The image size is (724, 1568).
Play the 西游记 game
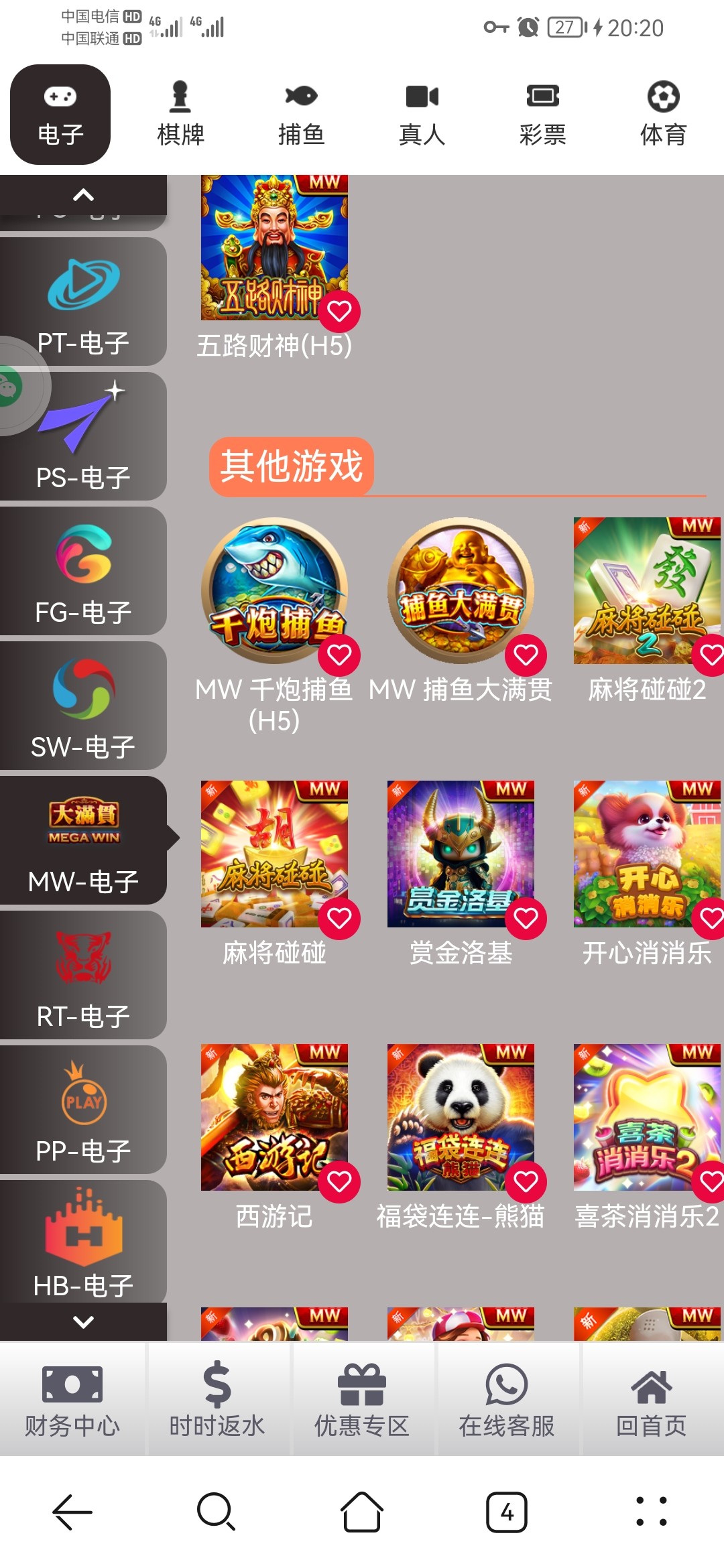(274, 1117)
